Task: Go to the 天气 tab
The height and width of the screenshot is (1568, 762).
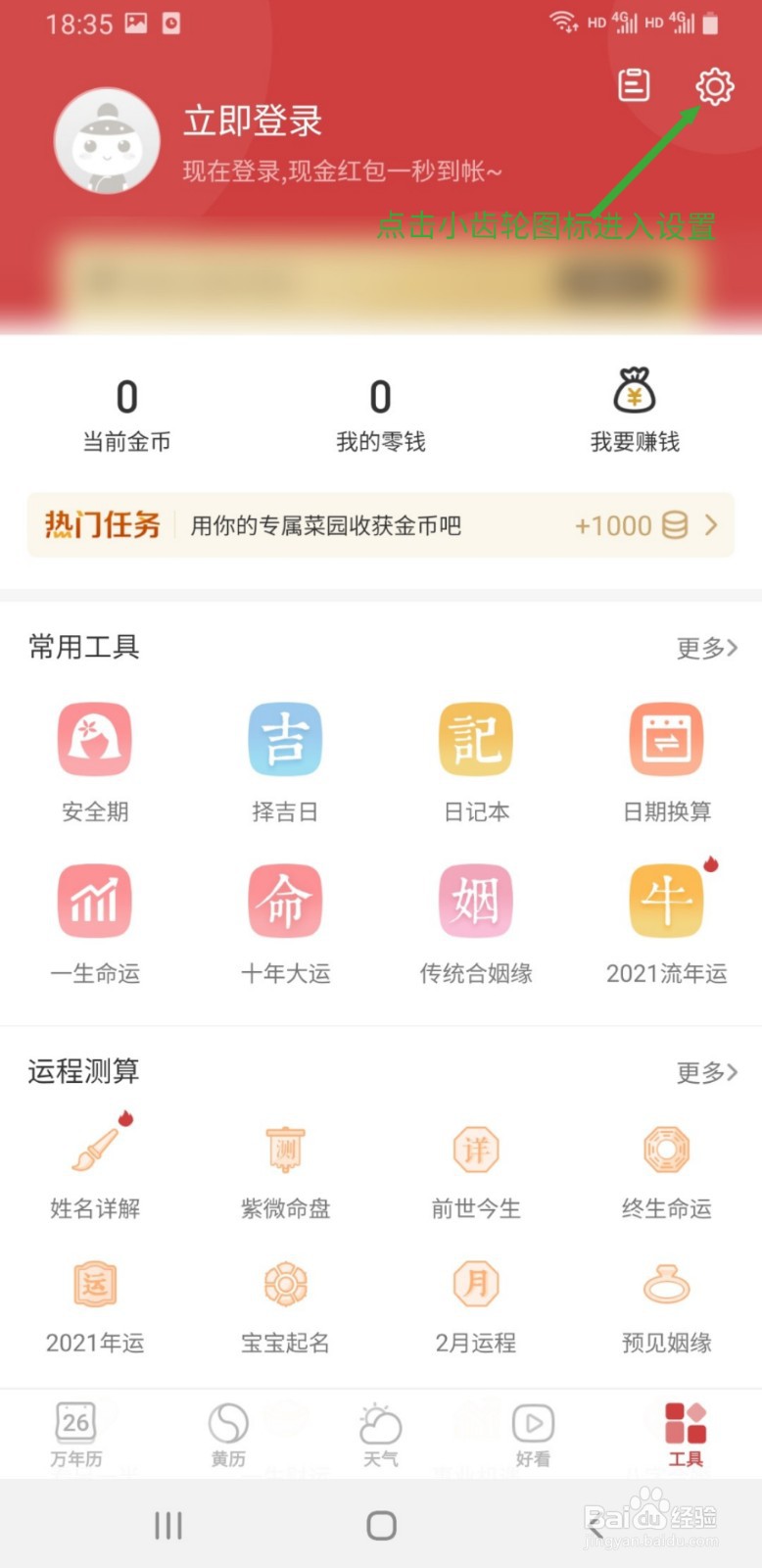Action: coord(381,1434)
